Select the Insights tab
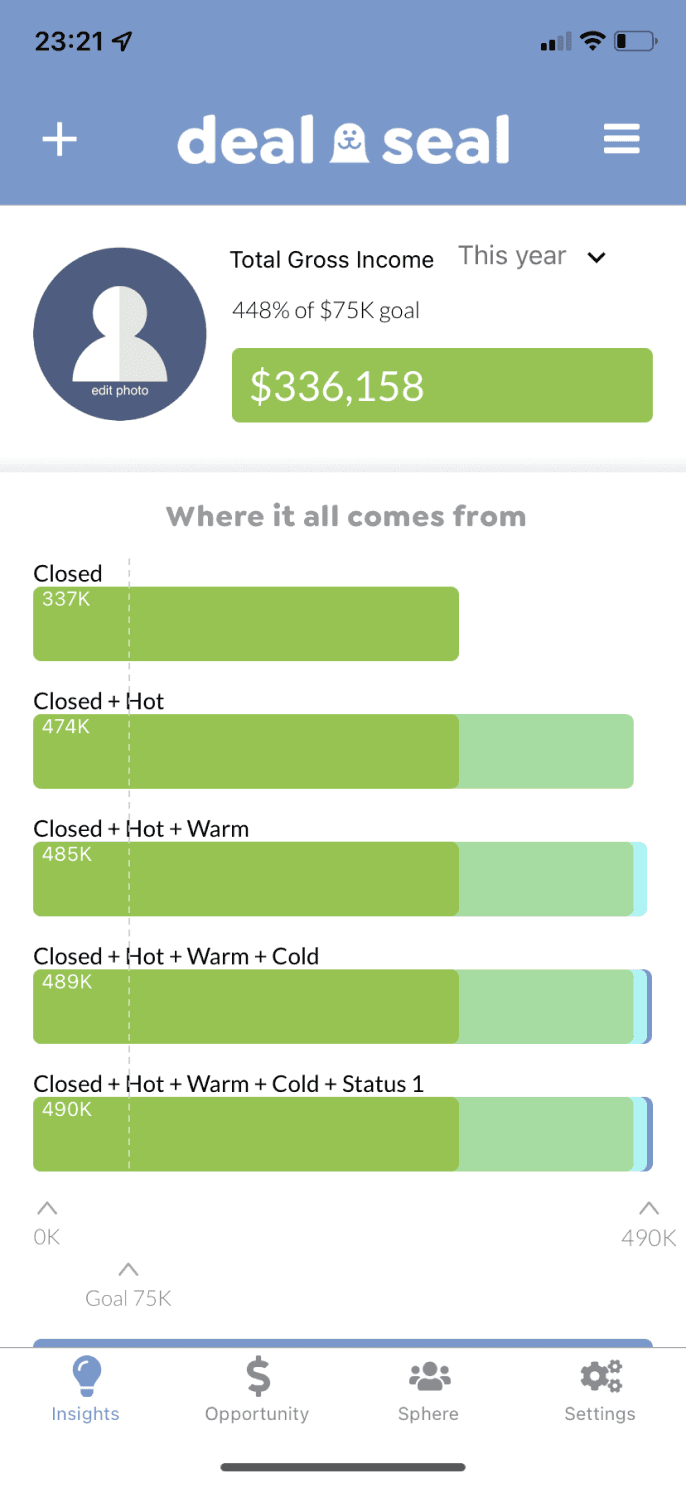 tap(86, 1389)
